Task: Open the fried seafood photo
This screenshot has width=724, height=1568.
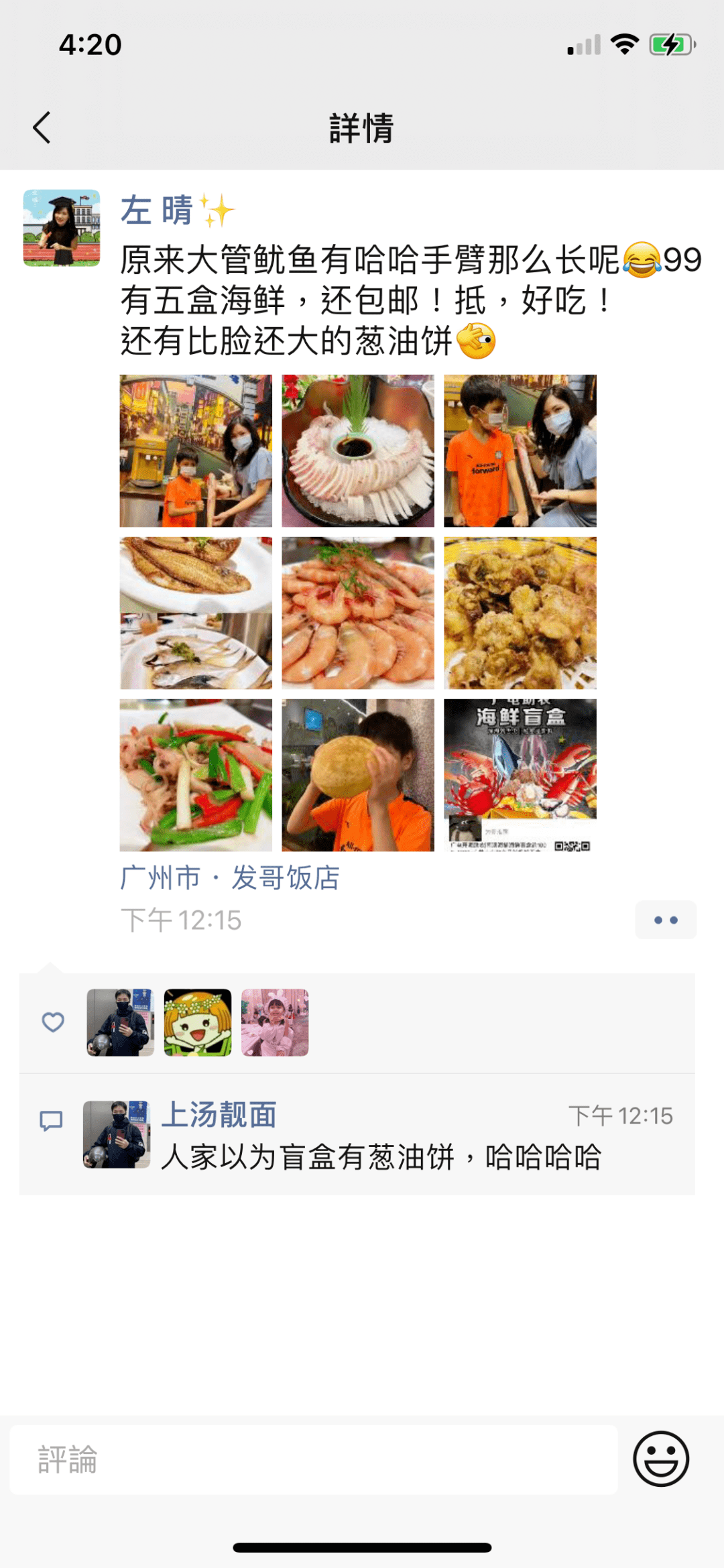Action: [x=520, y=613]
